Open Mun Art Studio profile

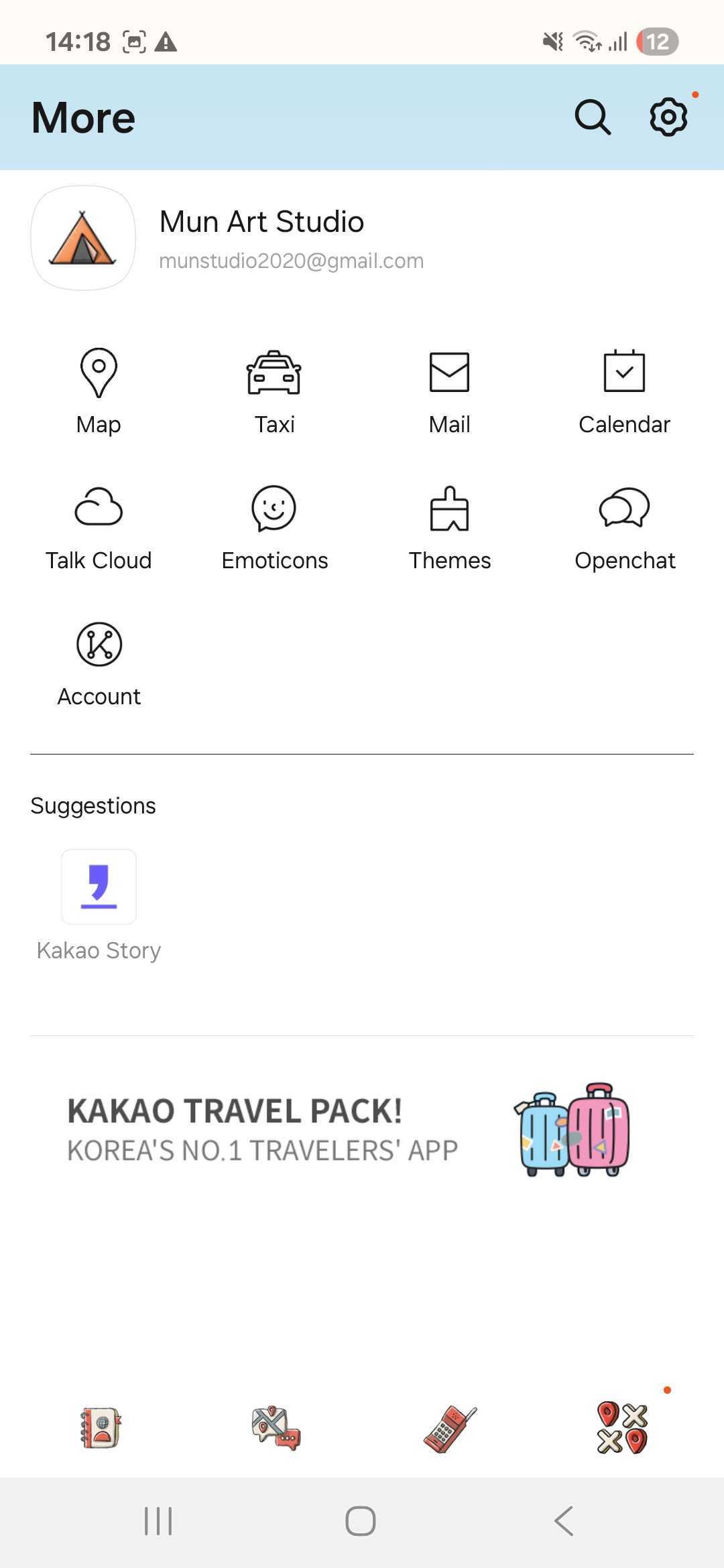click(261, 238)
